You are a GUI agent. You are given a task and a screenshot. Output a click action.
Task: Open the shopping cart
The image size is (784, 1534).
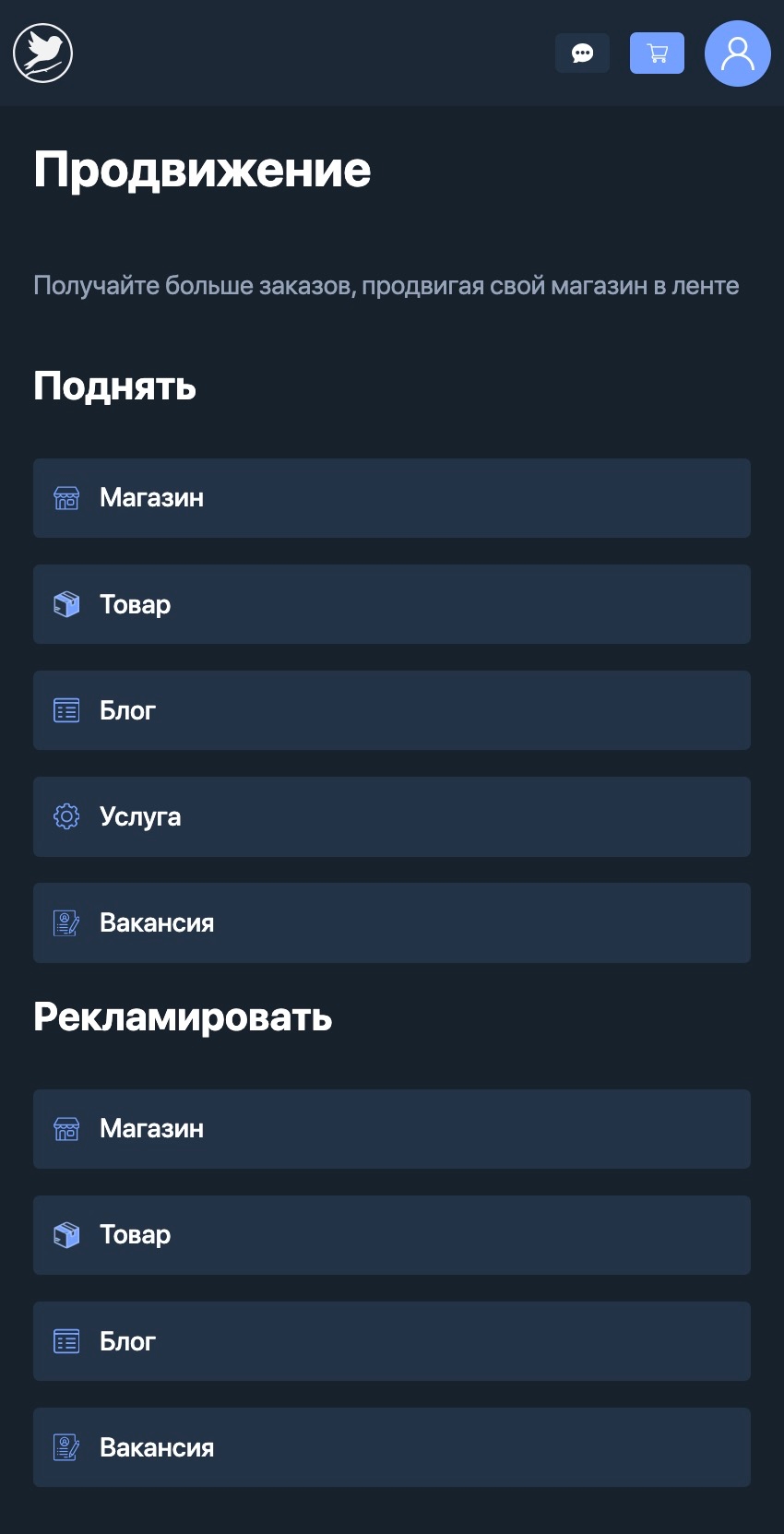[657, 54]
